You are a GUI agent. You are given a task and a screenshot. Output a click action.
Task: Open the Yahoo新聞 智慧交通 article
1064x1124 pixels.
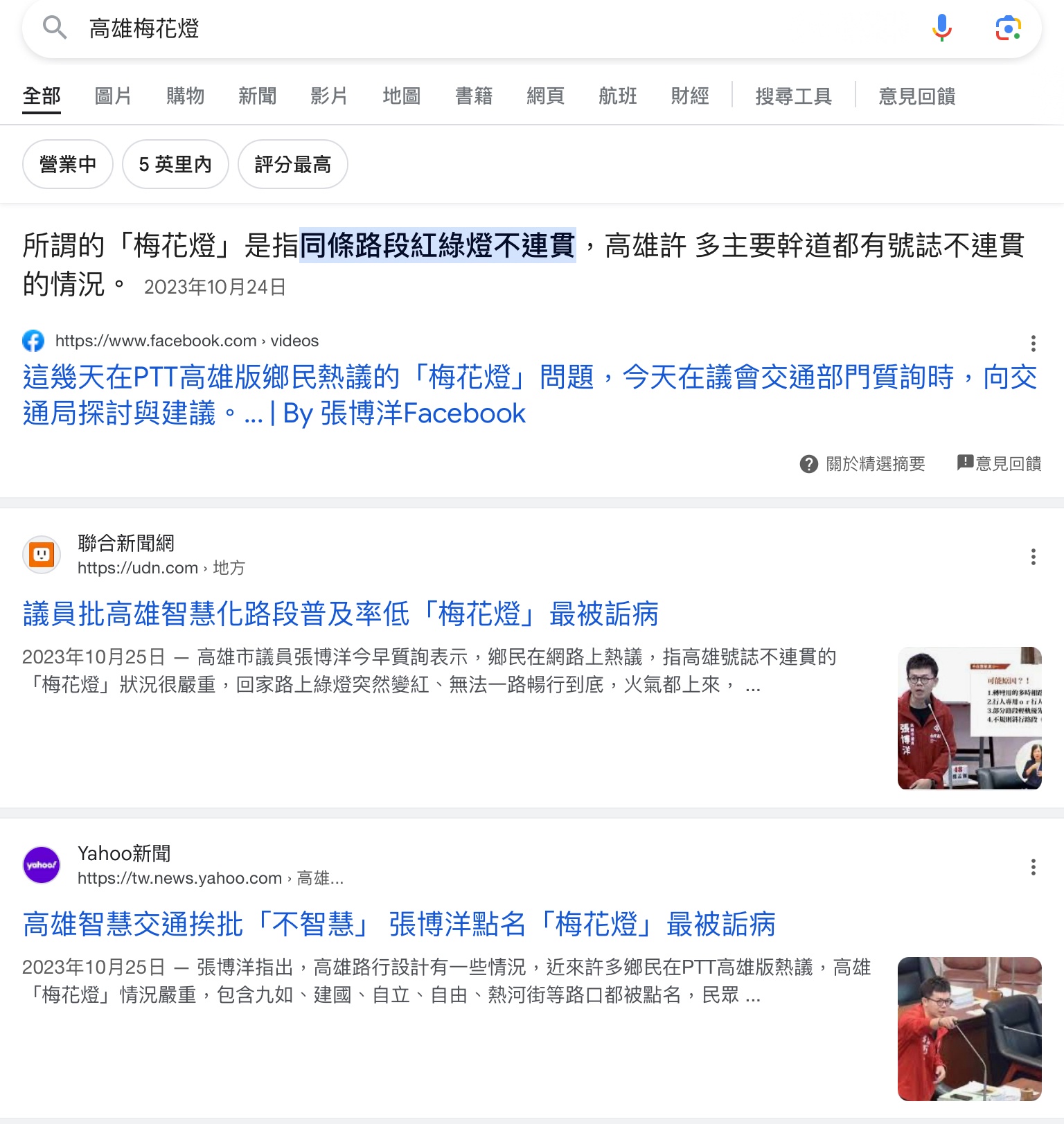click(x=398, y=925)
